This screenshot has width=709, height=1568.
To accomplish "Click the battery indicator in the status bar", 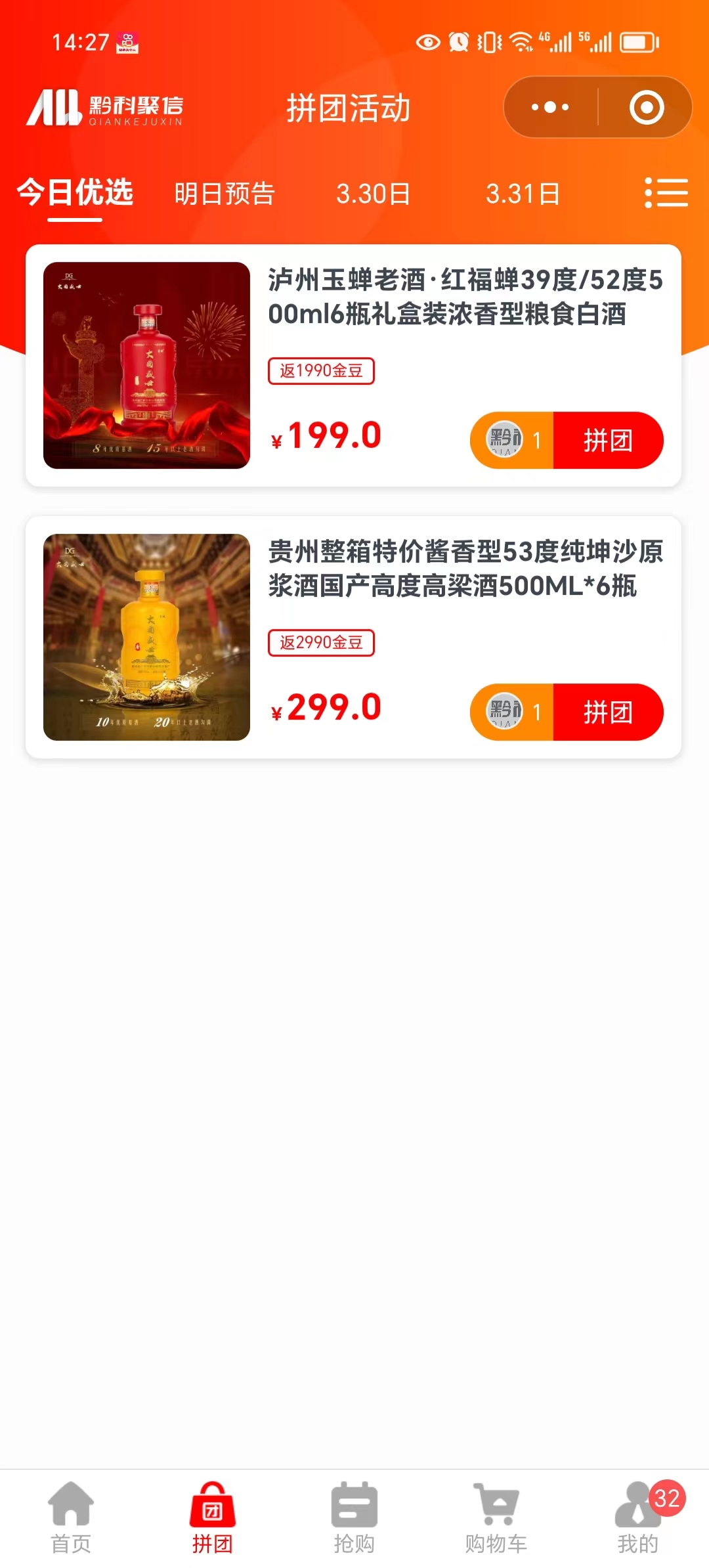I will pos(635,41).
